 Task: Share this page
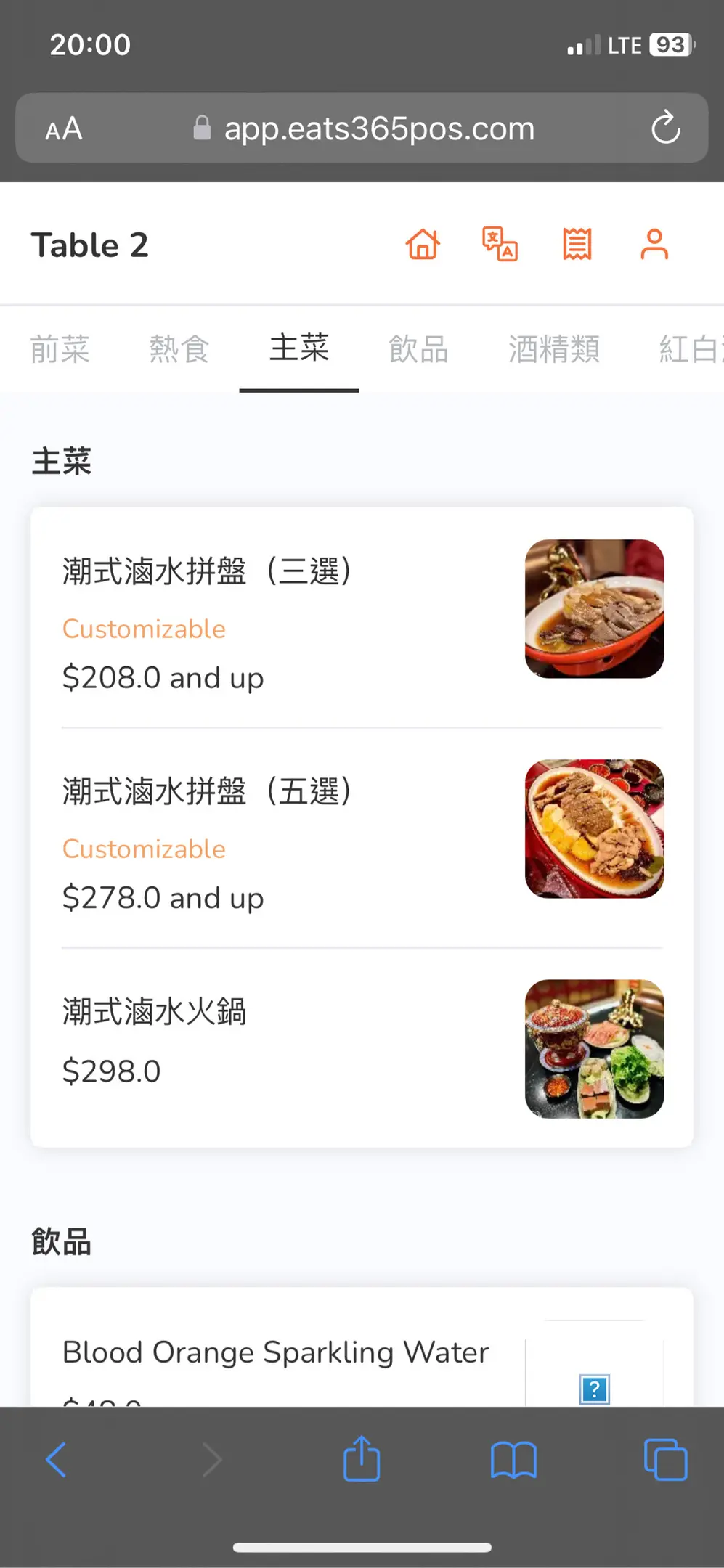pyautogui.click(x=362, y=1459)
